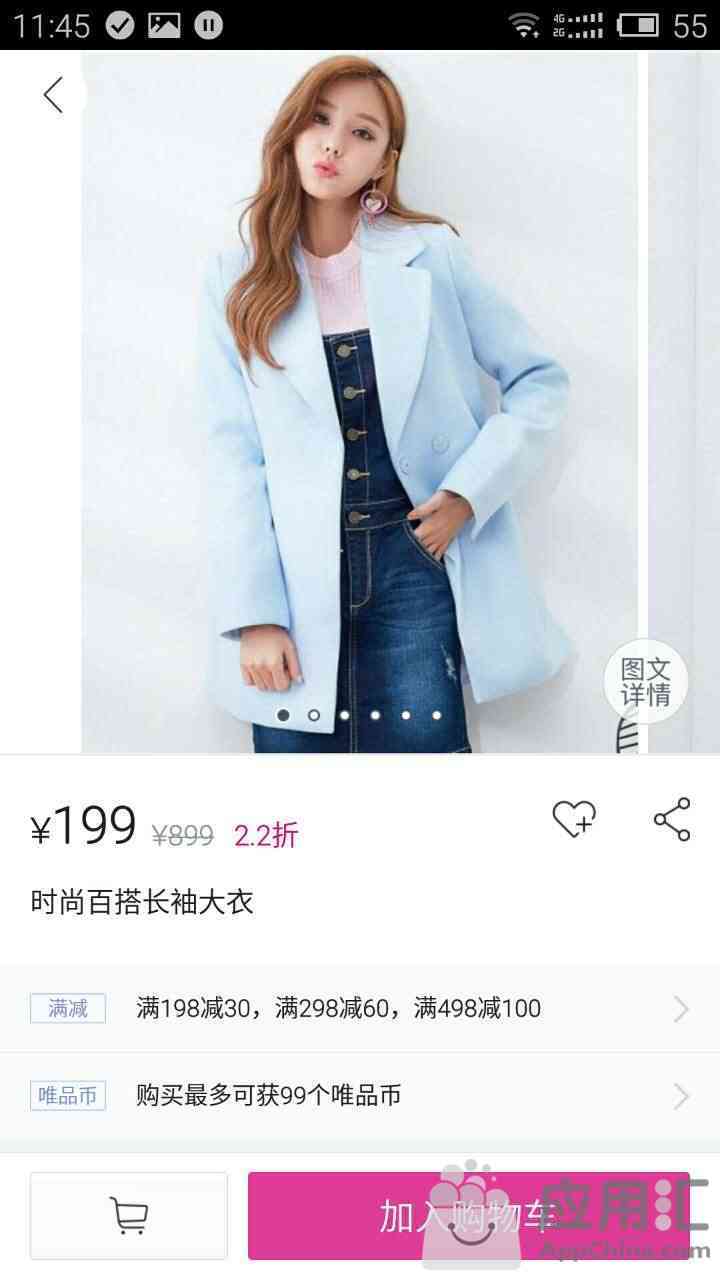Image resolution: width=720 pixels, height=1280 pixels.
Task: Open the product photo in full view
Action: tap(360, 400)
